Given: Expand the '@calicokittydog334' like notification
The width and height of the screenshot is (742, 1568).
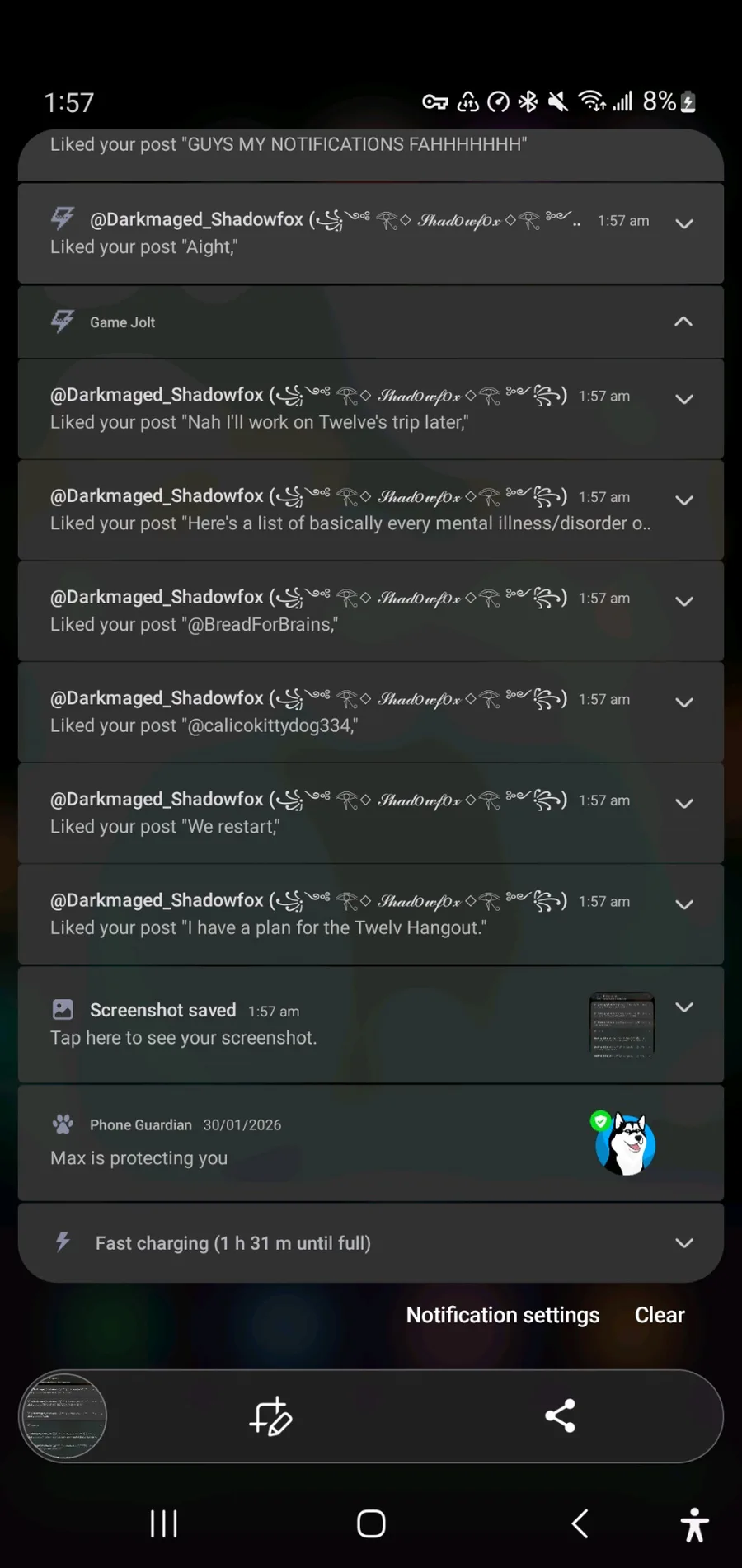Looking at the screenshot, I should click(683, 702).
